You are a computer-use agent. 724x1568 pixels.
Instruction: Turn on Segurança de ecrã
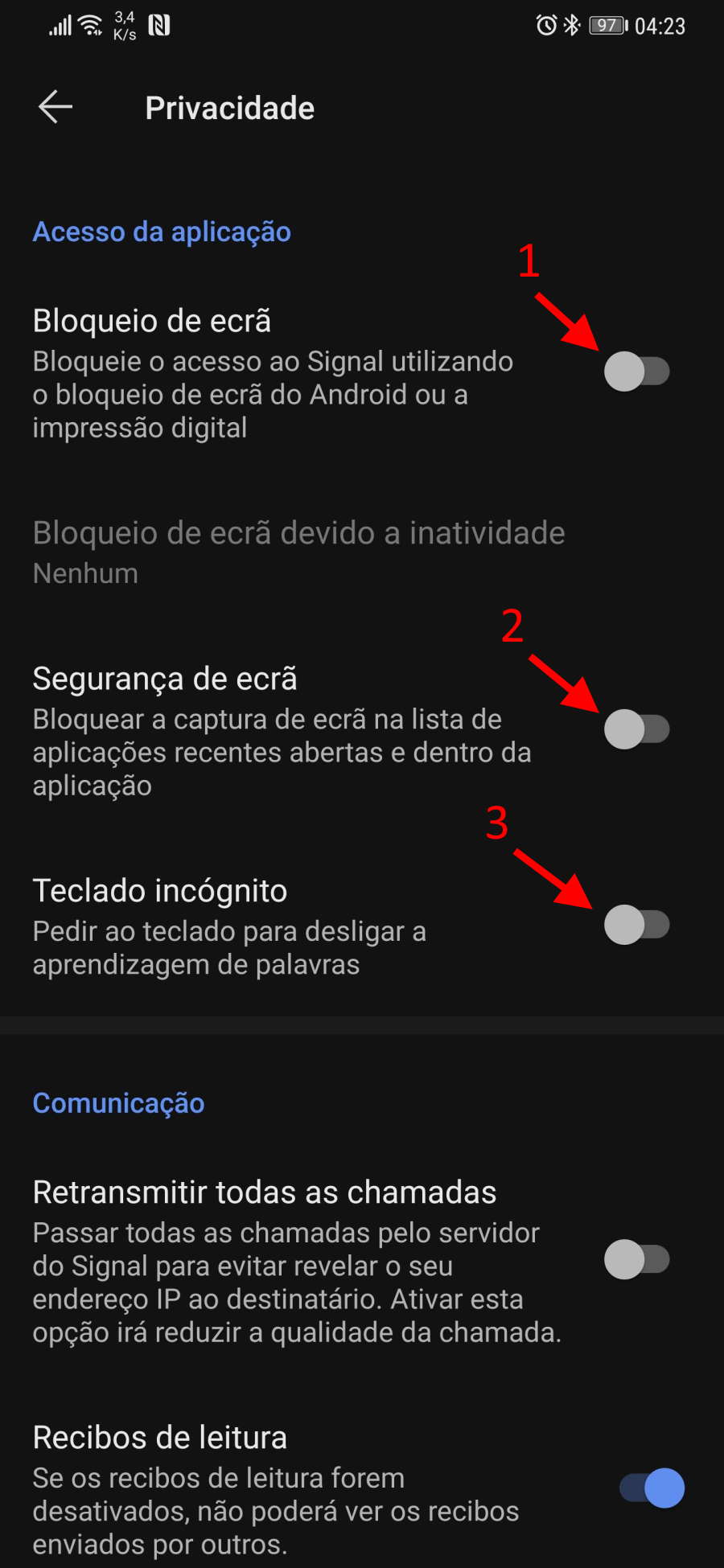coord(637,729)
